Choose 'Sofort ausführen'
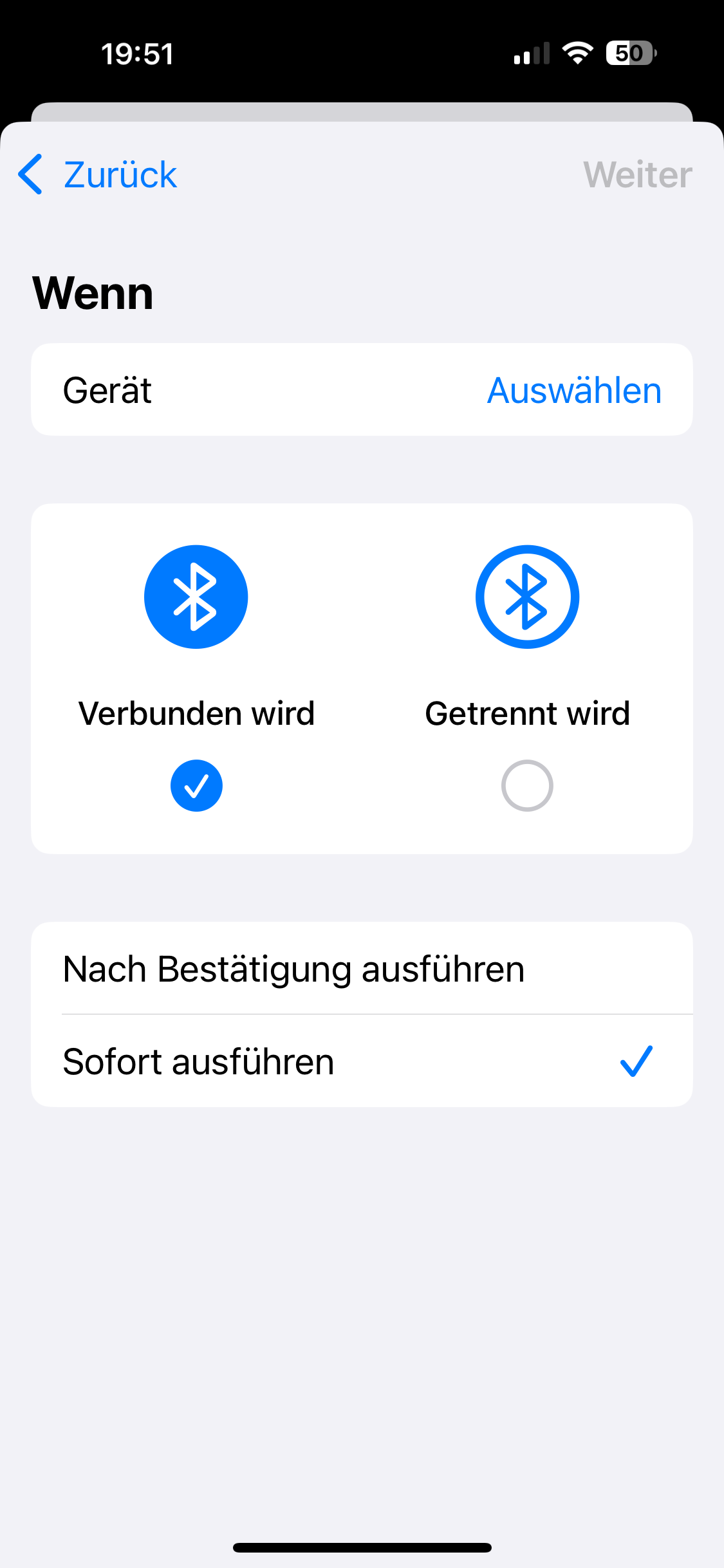Screen dimensions: 724x1568 (362, 1061)
